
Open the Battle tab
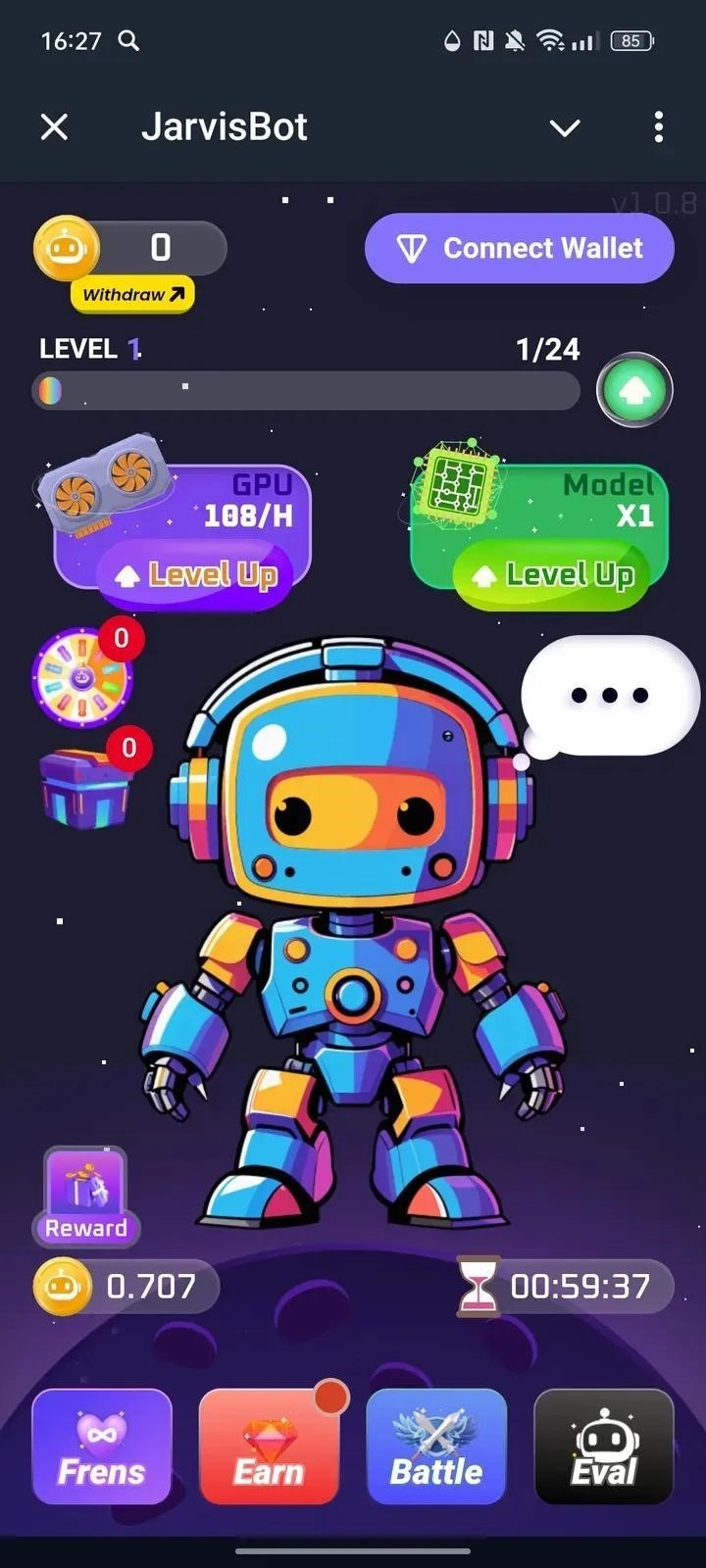click(436, 1446)
